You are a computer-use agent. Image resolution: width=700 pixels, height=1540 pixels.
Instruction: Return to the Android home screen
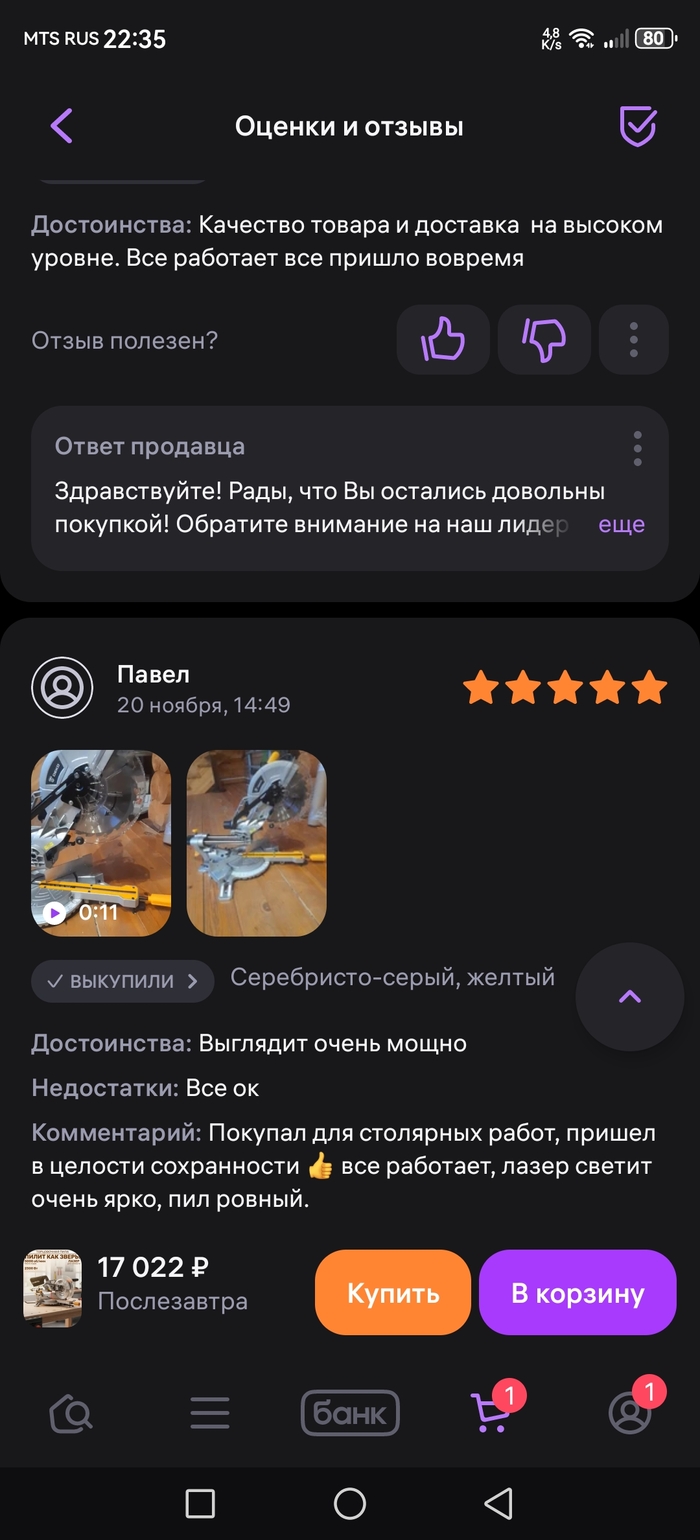tap(350, 1503)
